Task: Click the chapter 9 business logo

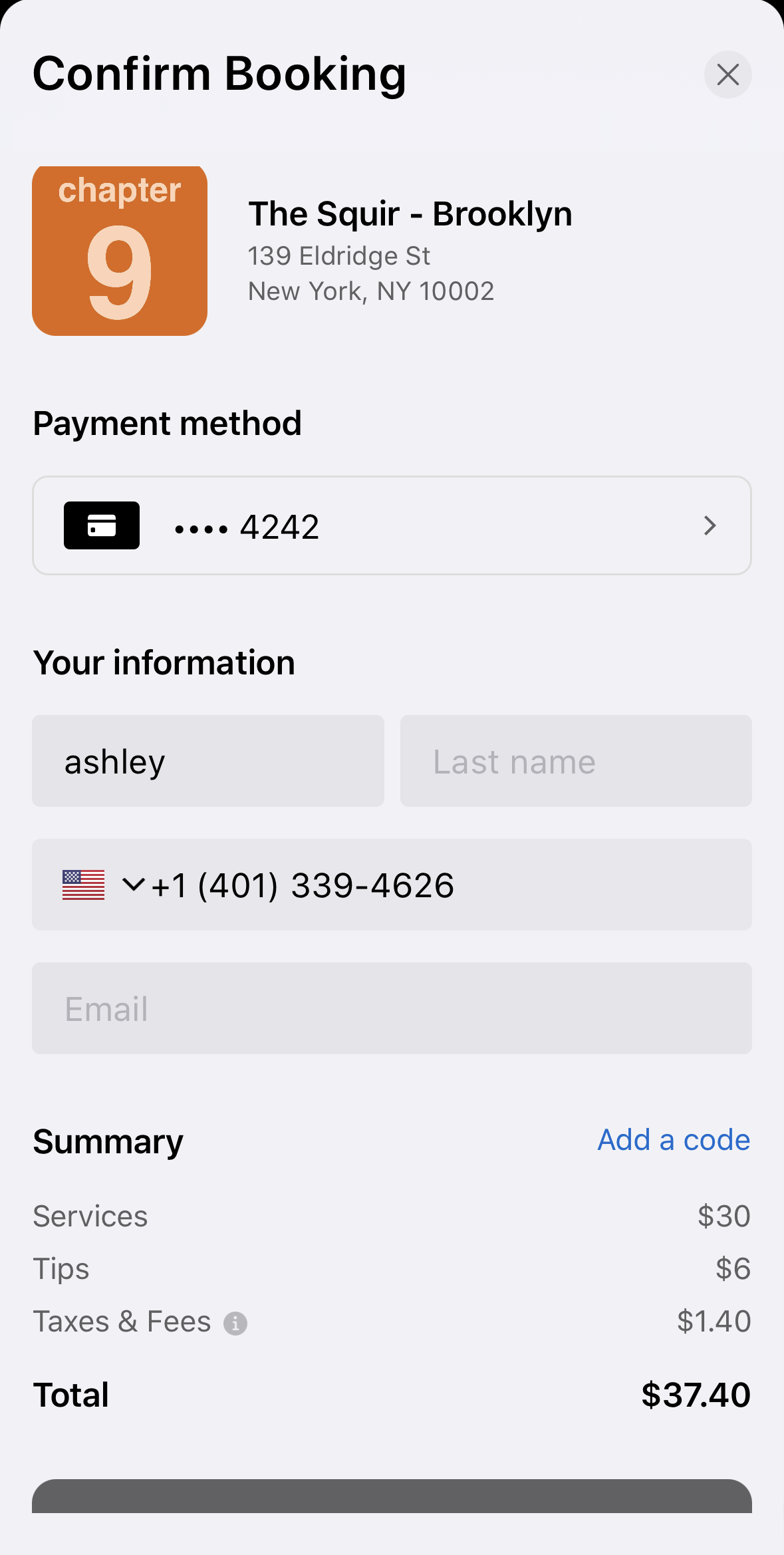Action: tap(120, 249)
